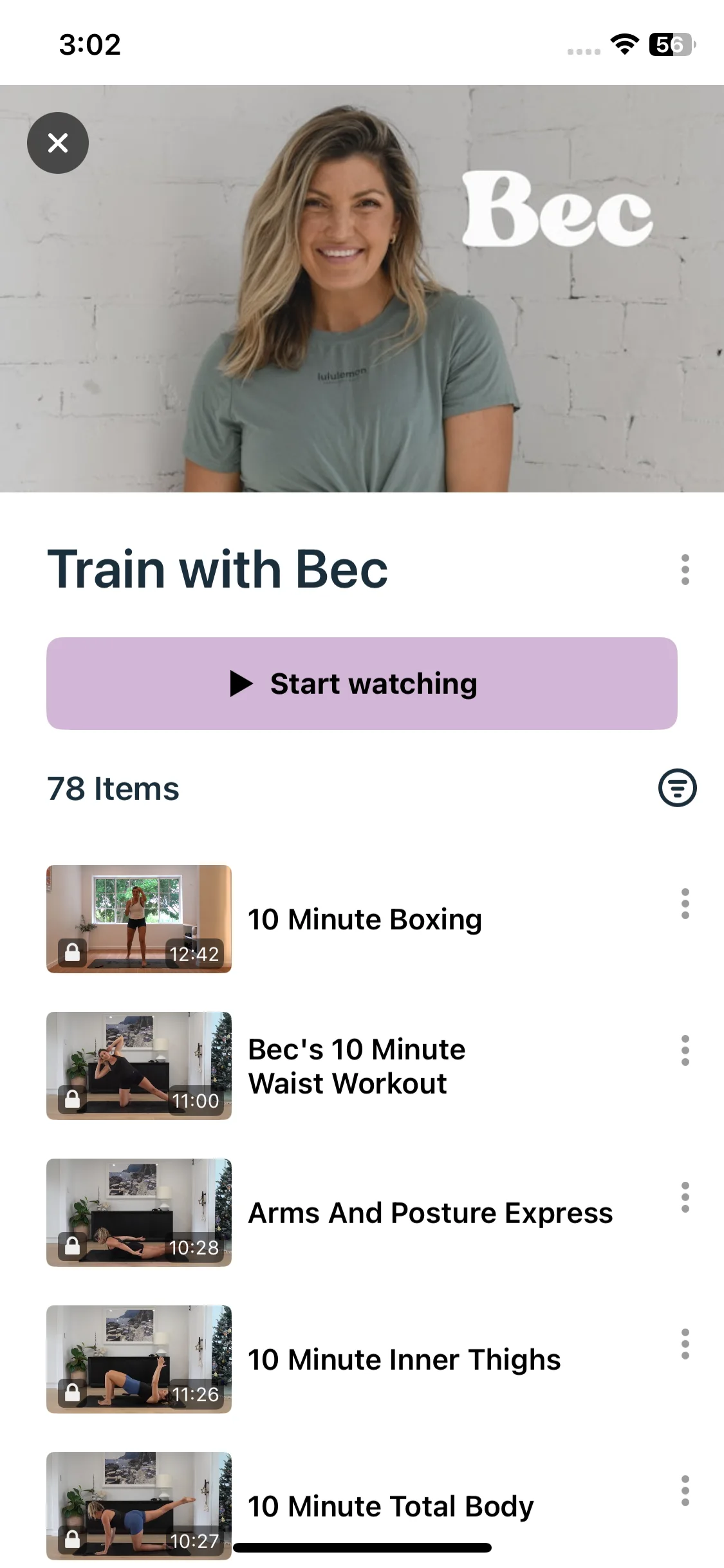Open the 10 Minute Total Body video
This screenshot has width=724, height=1568.
point(390,1505)
